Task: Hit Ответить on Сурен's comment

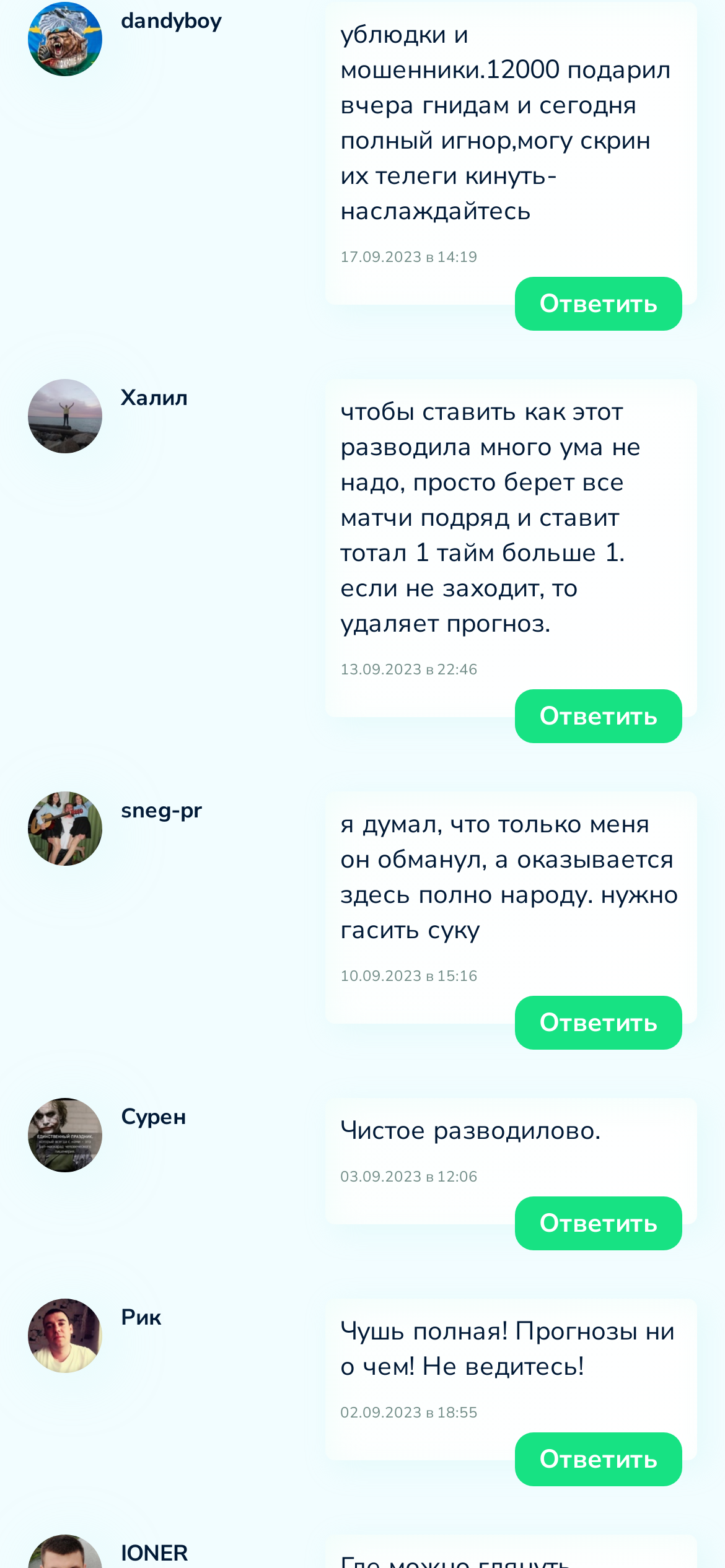Action: pyautogui.click(x=598, y=1223)
